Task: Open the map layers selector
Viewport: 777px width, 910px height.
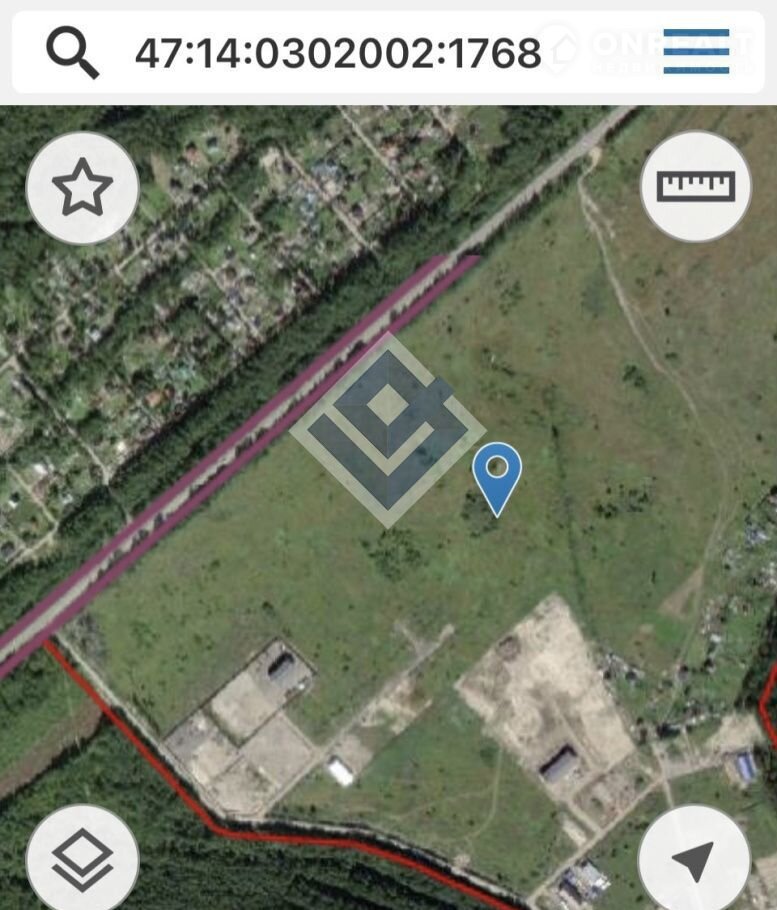Action: coord(82,858)
